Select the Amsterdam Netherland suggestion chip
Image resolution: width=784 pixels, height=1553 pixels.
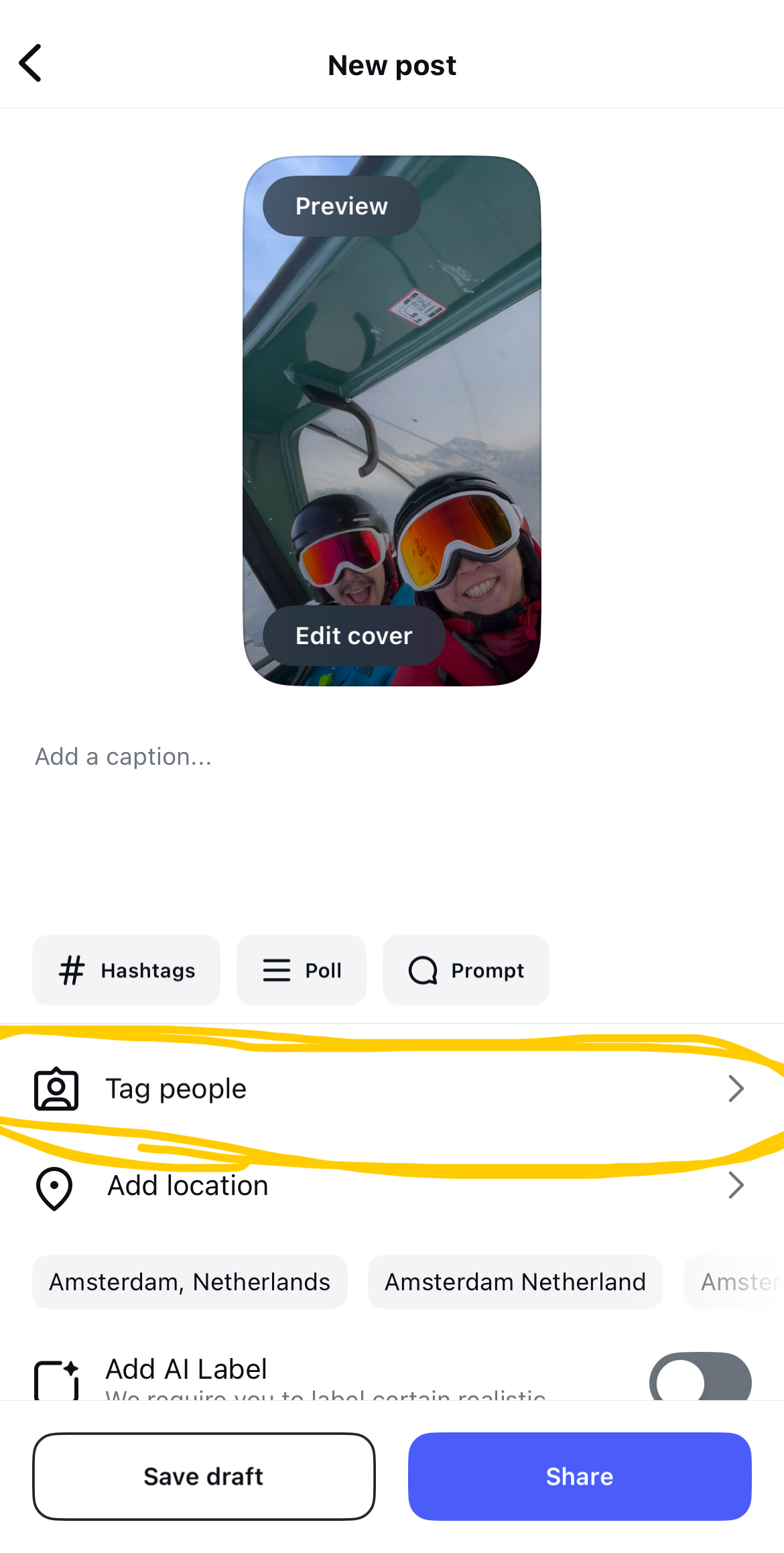(x=515, y=1282)
